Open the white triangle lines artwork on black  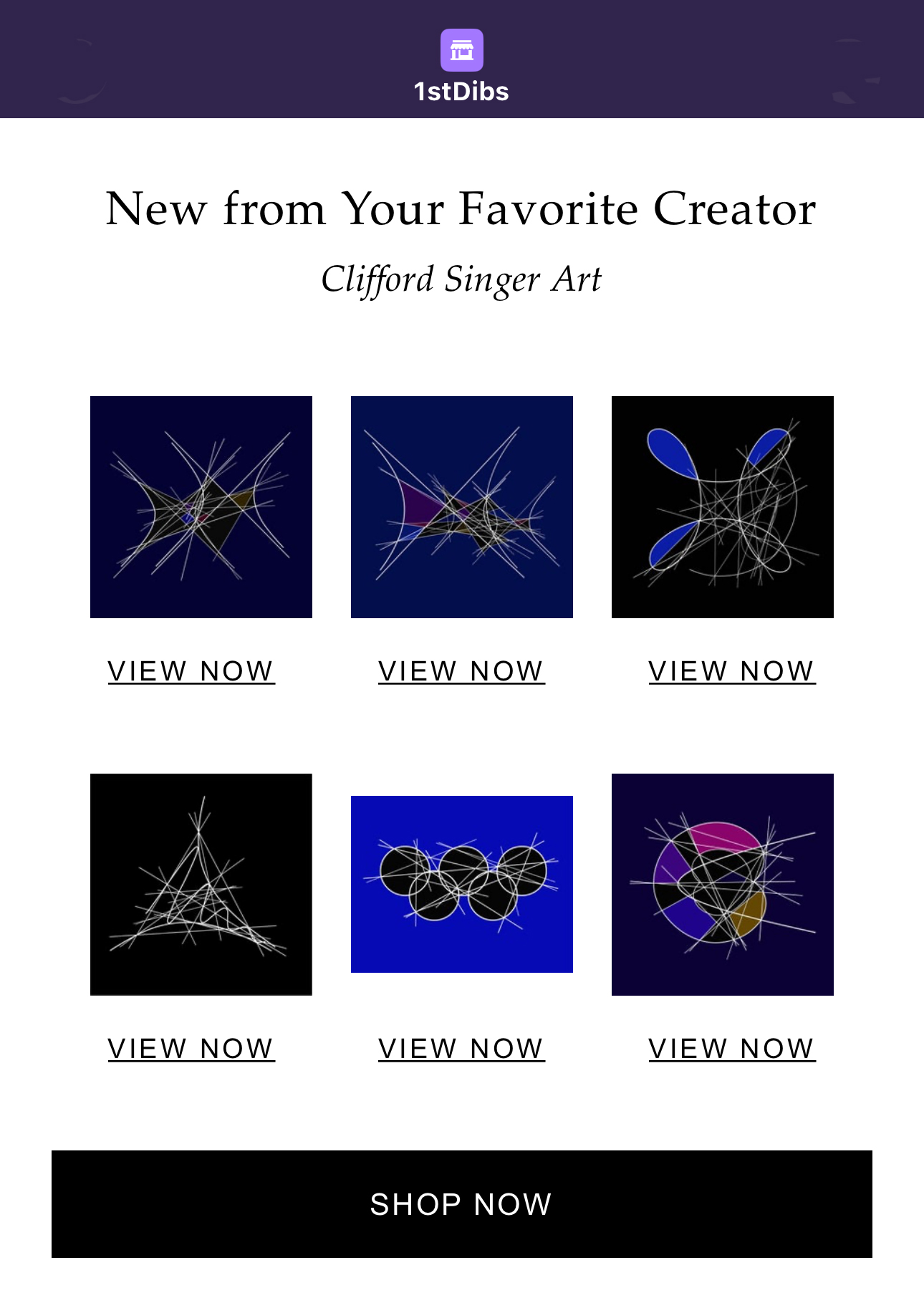[201, 884]
